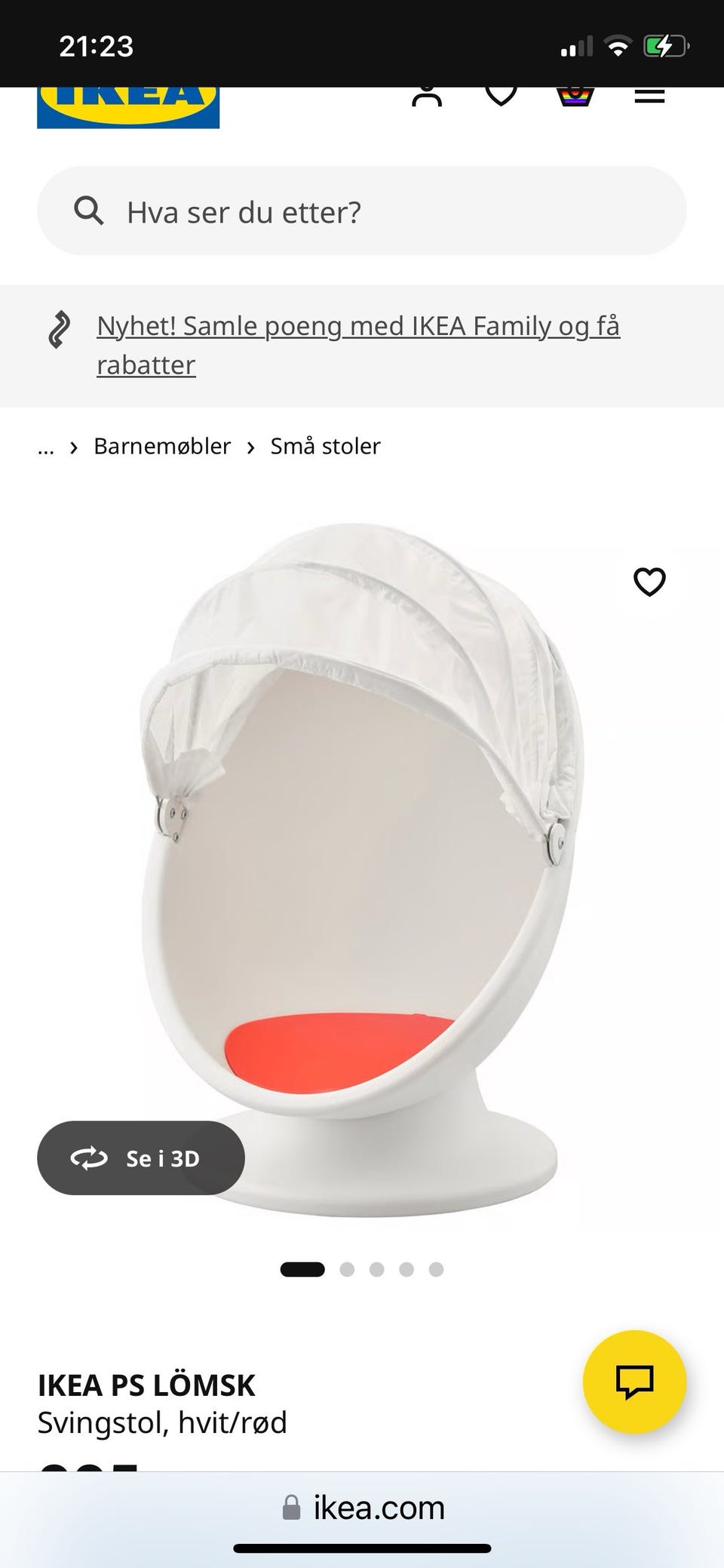Select Små stoler in the breadcrumb
Viewport: 724px width, 1568px height.
[324, 446]
